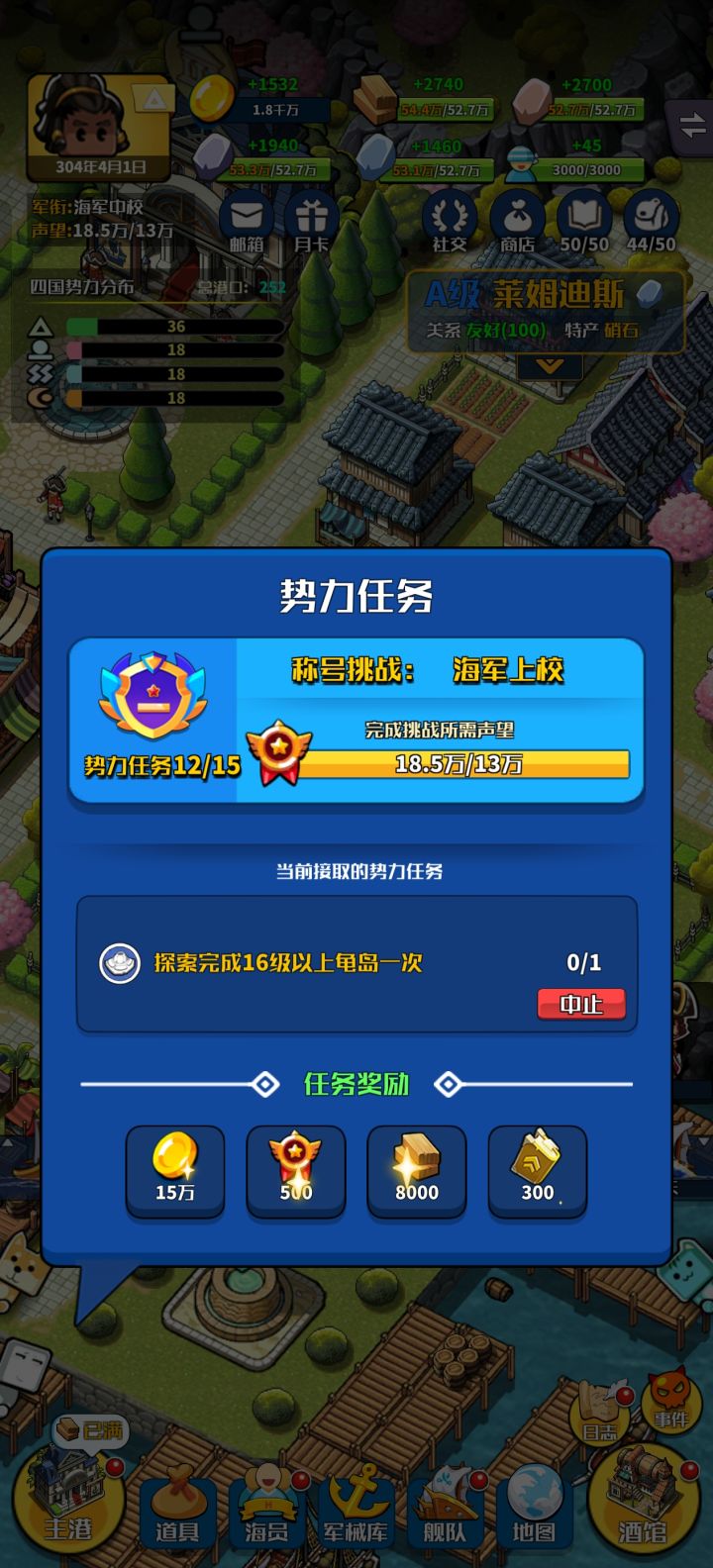Open the 海员 crew screen

pyautogui.click(x=265, y=1512)
